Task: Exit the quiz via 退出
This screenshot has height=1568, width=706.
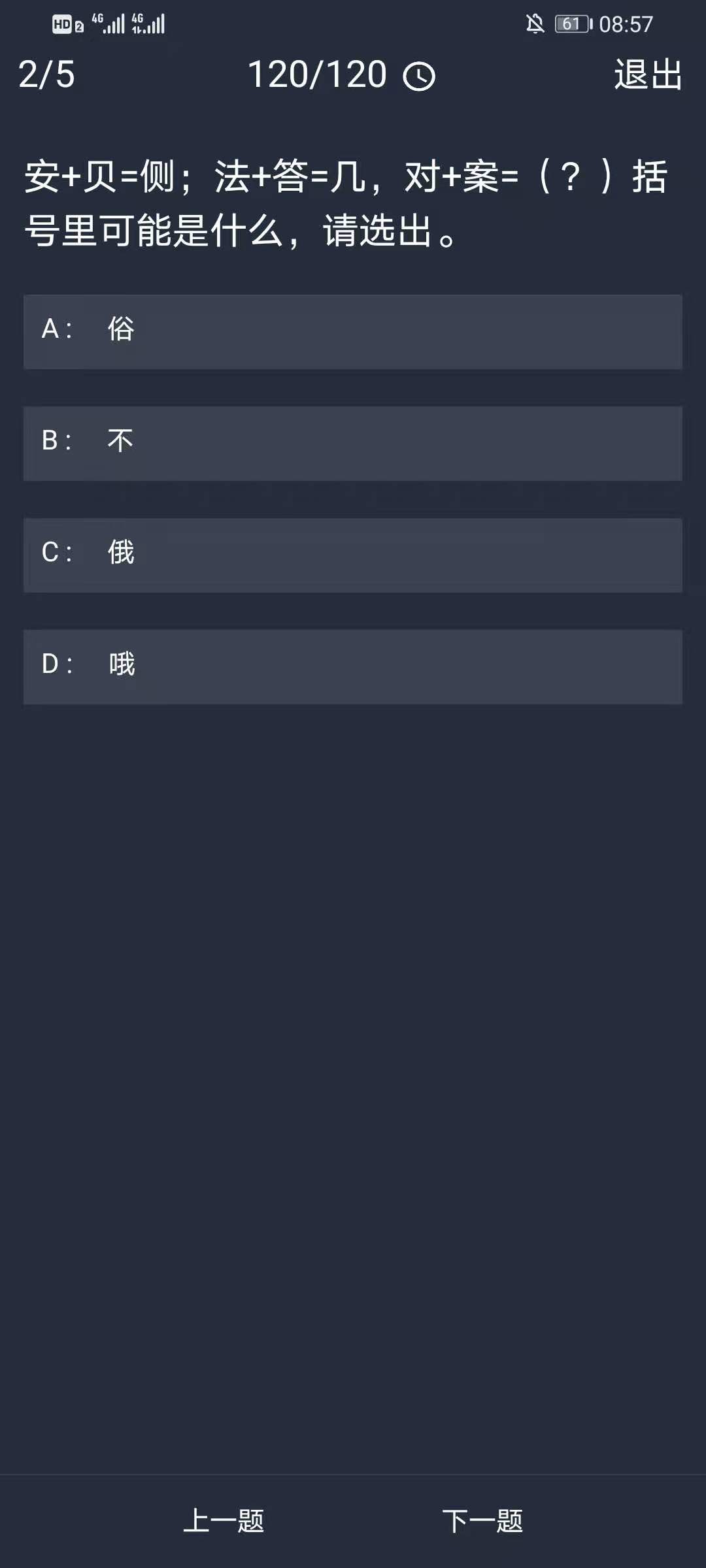Action: 648,74
